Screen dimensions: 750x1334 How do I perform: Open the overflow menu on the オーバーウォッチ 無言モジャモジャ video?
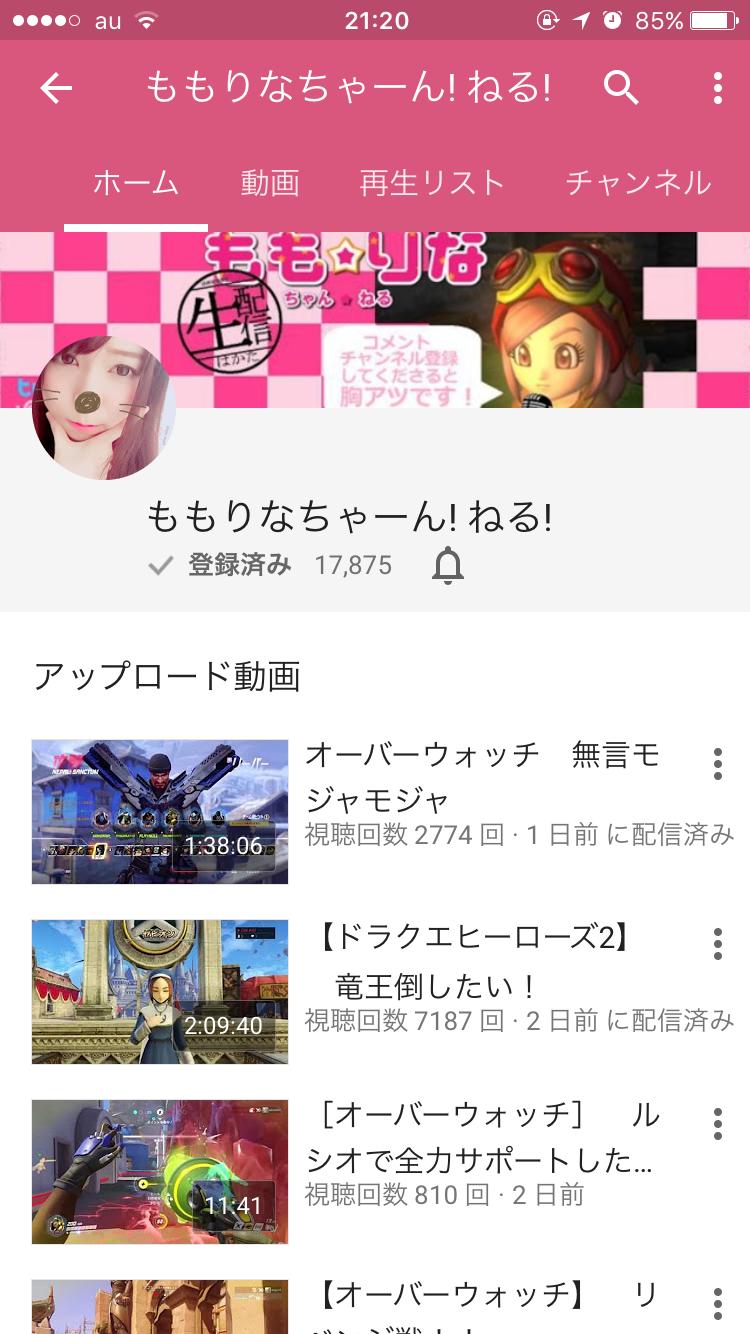pos(718,764)
